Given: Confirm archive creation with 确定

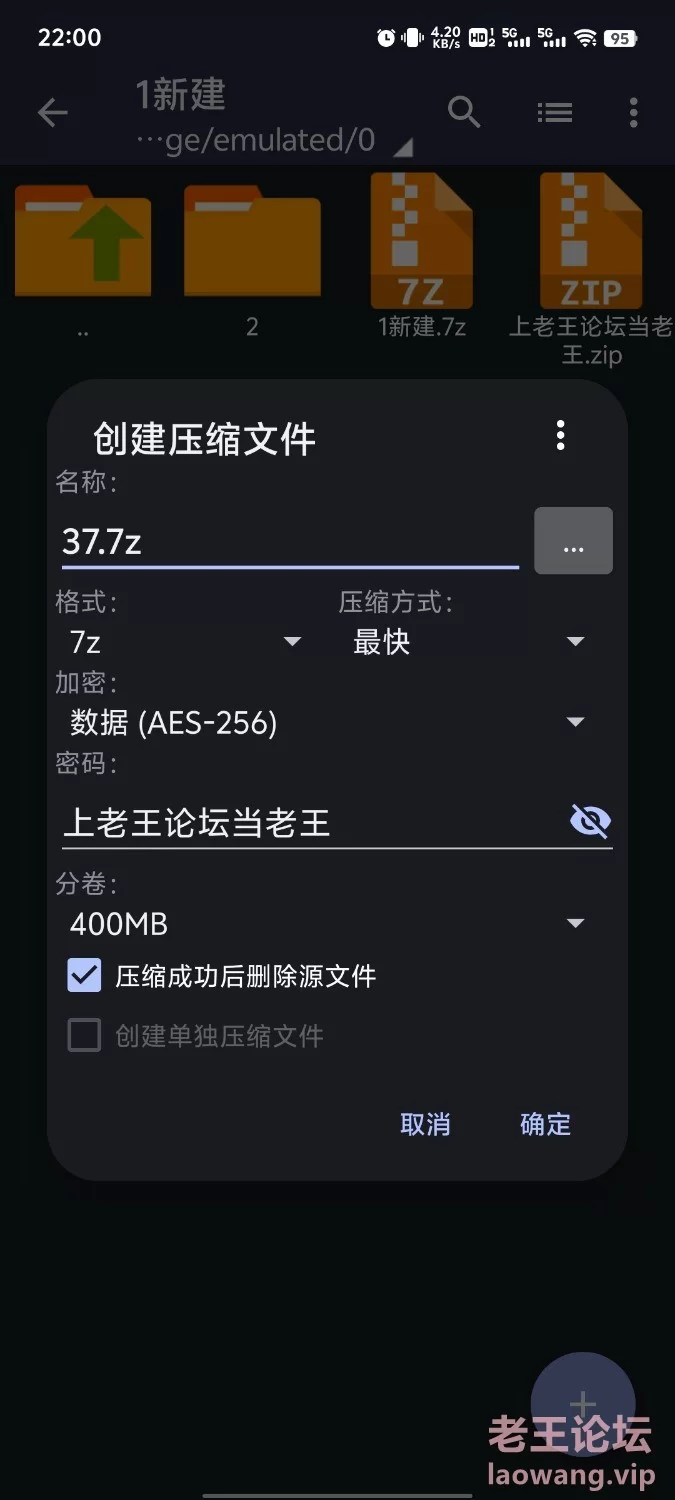Looking at the screenshot, I should [x=545, y=1124].
